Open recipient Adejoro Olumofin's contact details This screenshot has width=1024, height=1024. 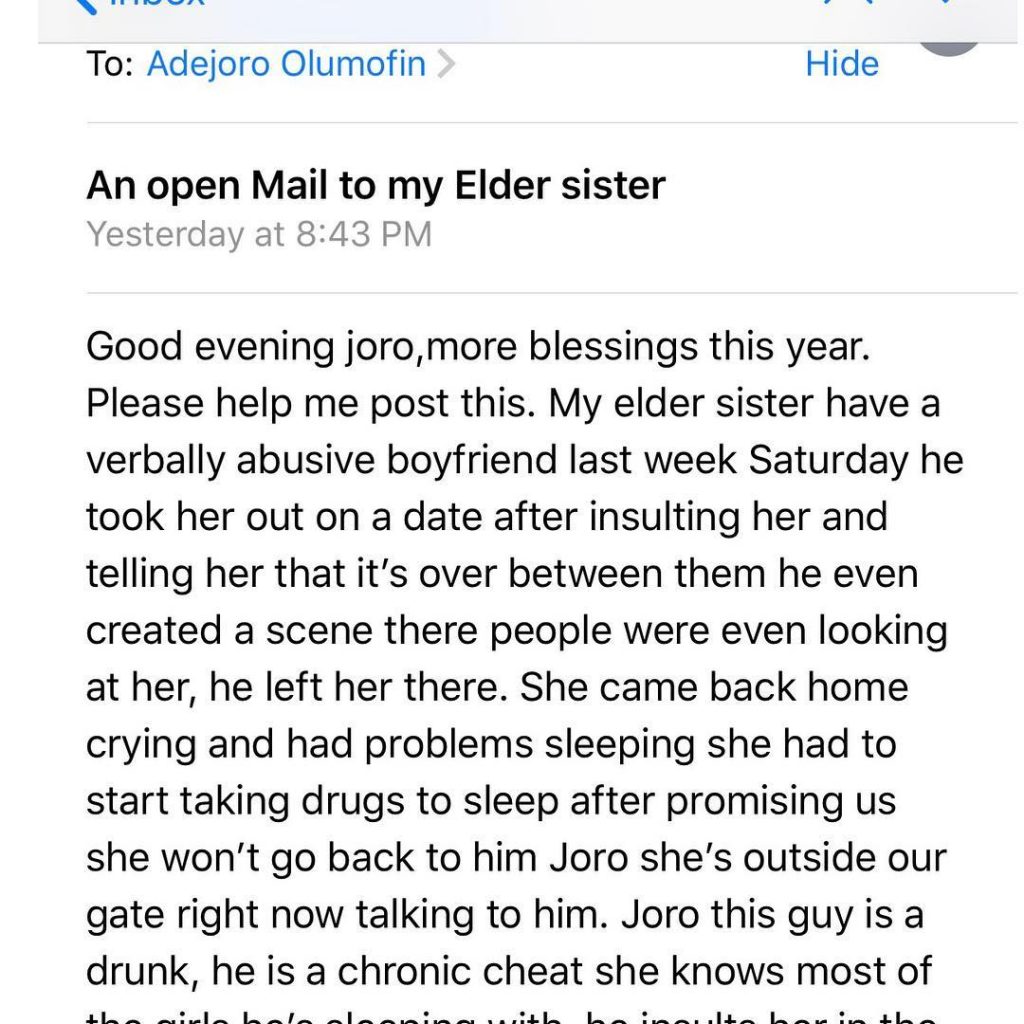point(286,65)
